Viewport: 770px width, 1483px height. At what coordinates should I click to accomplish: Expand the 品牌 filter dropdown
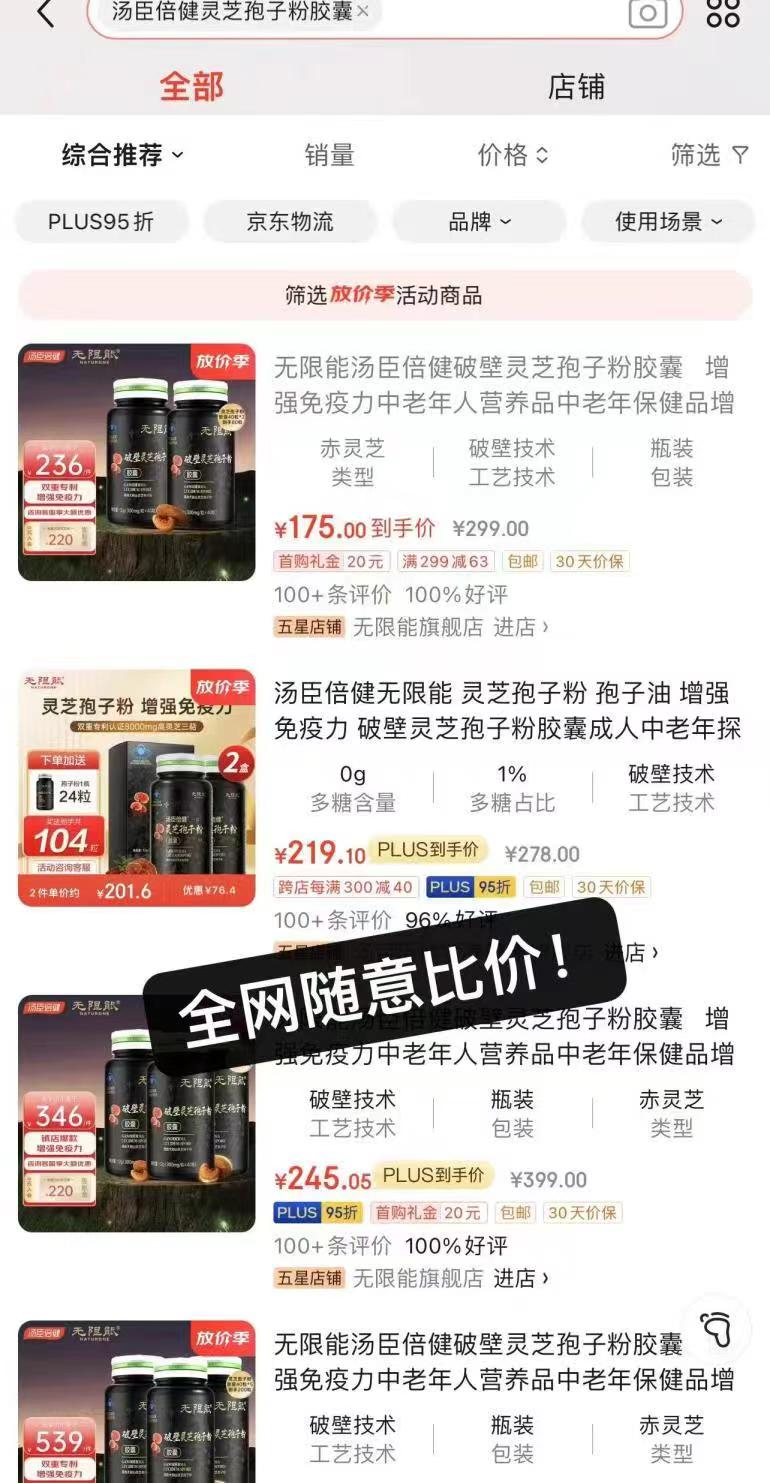478,222
